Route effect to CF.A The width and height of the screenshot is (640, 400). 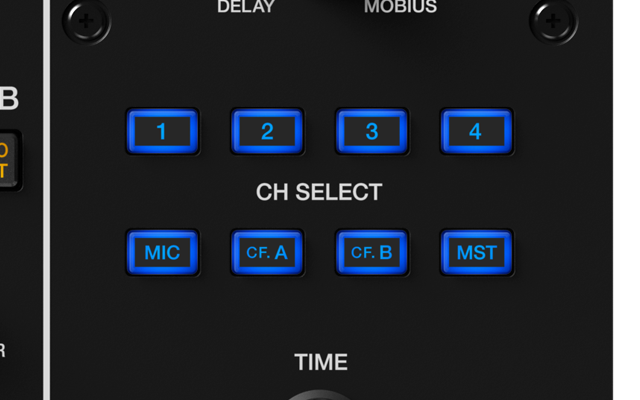click(267, 252)
